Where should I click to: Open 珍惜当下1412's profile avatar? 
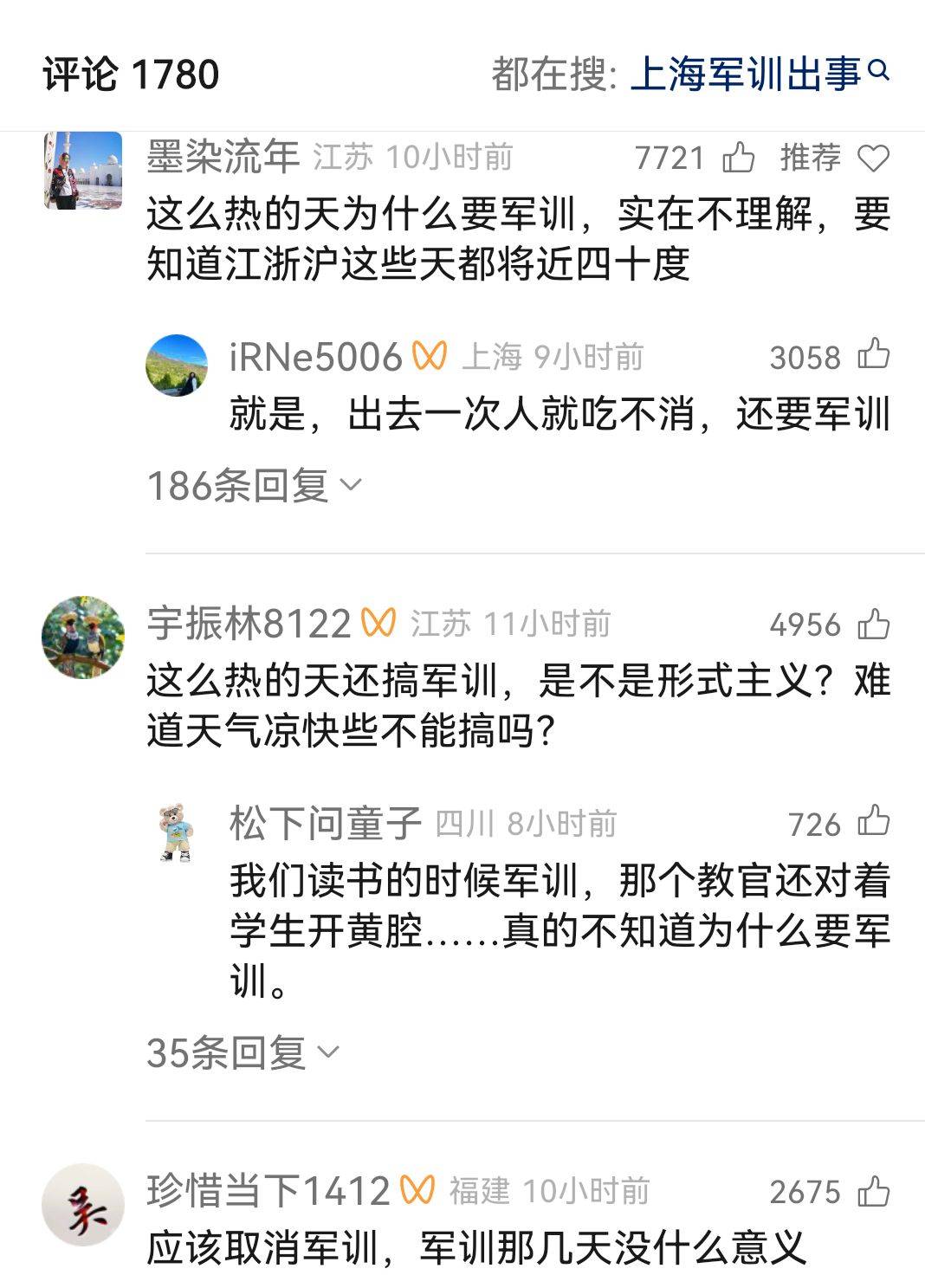[x=83, y=1205]
